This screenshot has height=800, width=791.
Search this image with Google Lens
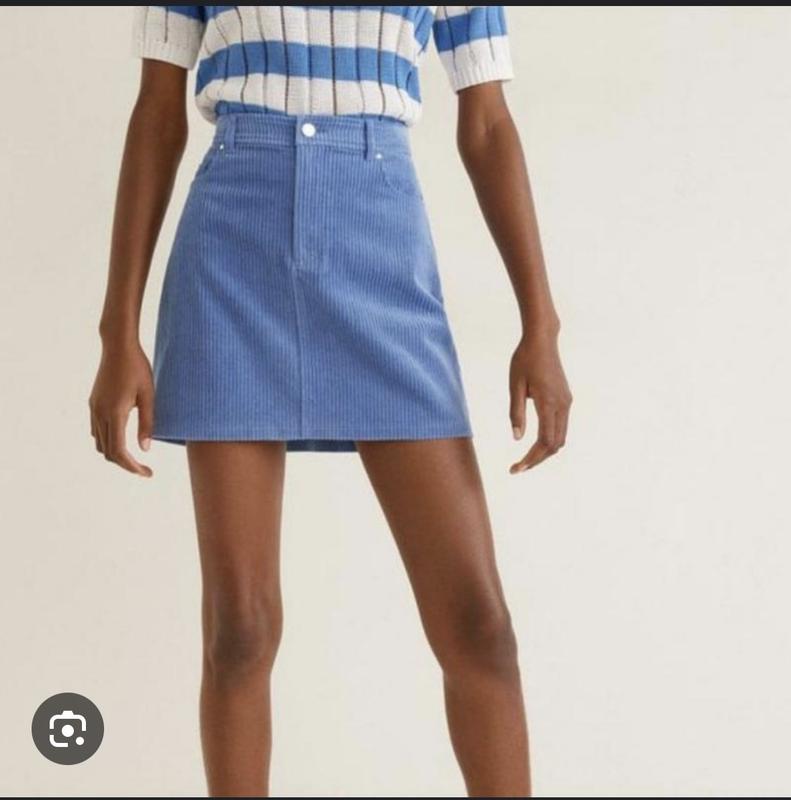(67, 729)
